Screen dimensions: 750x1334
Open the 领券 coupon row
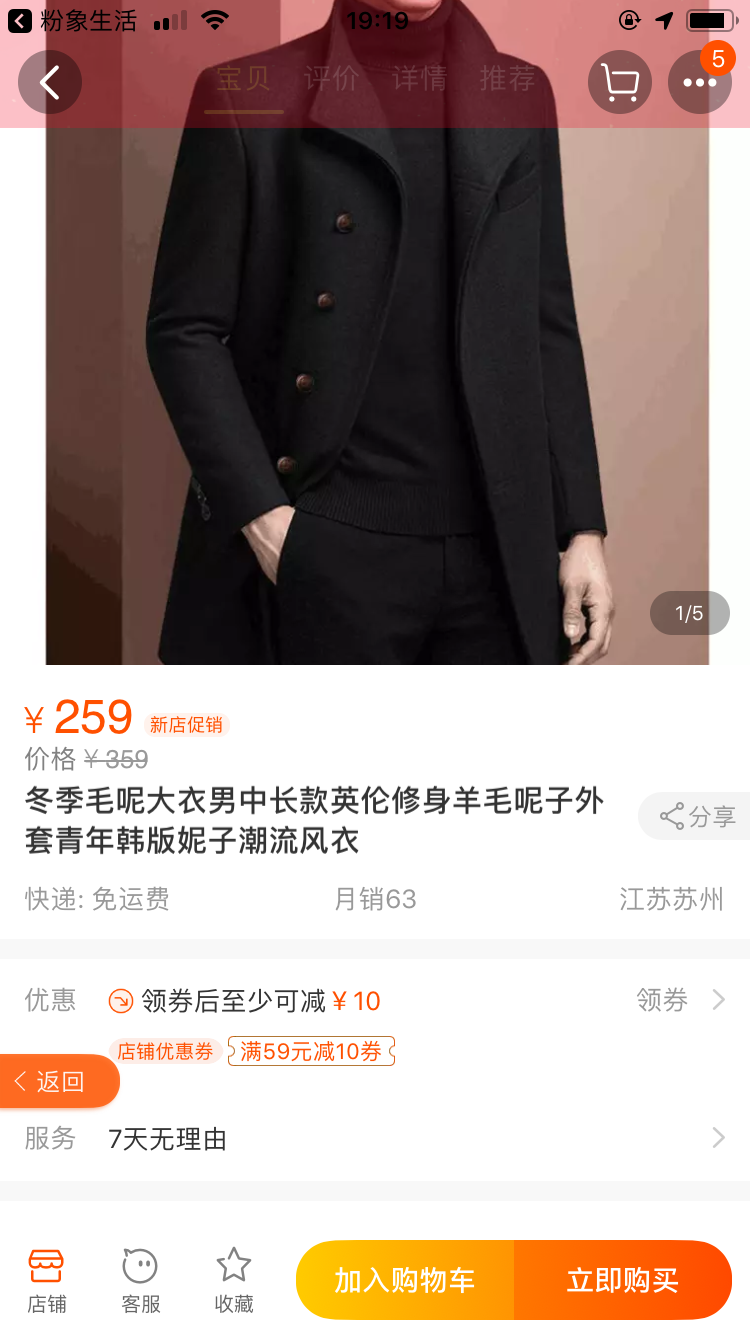[680, 1000]
